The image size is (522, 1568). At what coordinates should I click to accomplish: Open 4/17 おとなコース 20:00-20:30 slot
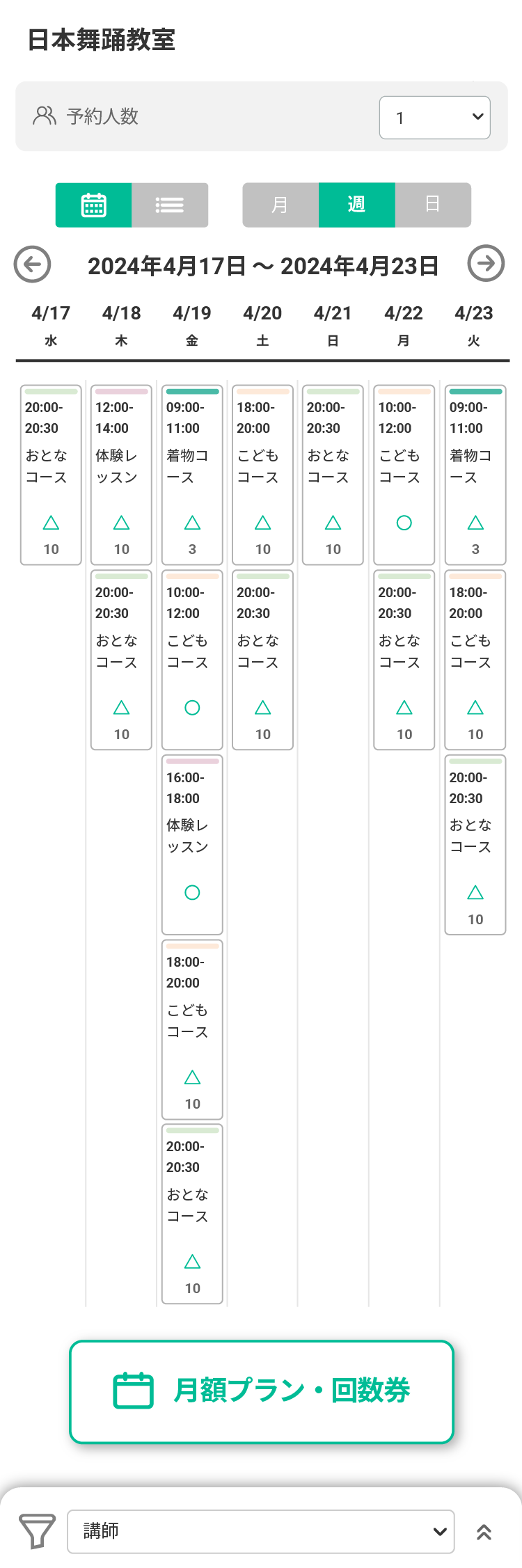click(x=51, y=475)
